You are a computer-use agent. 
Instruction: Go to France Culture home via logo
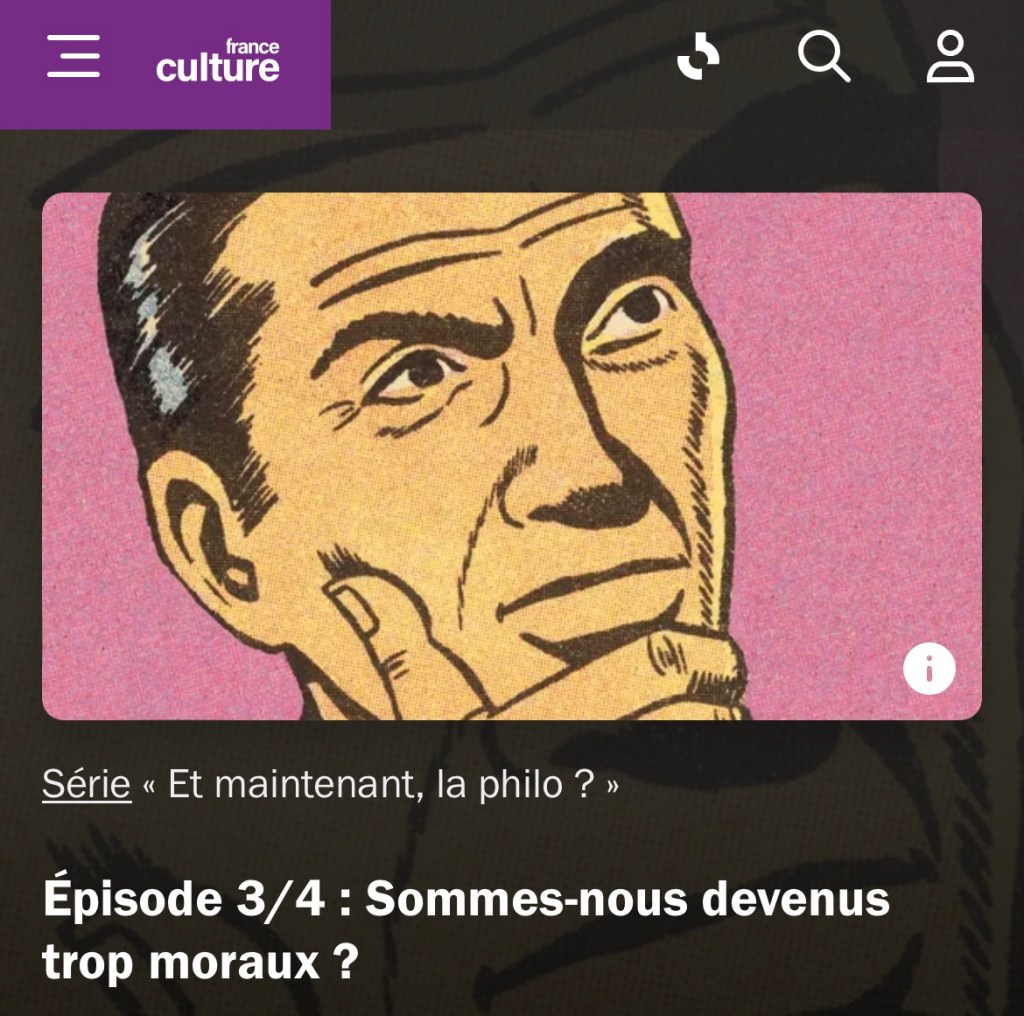coord(218,60)
